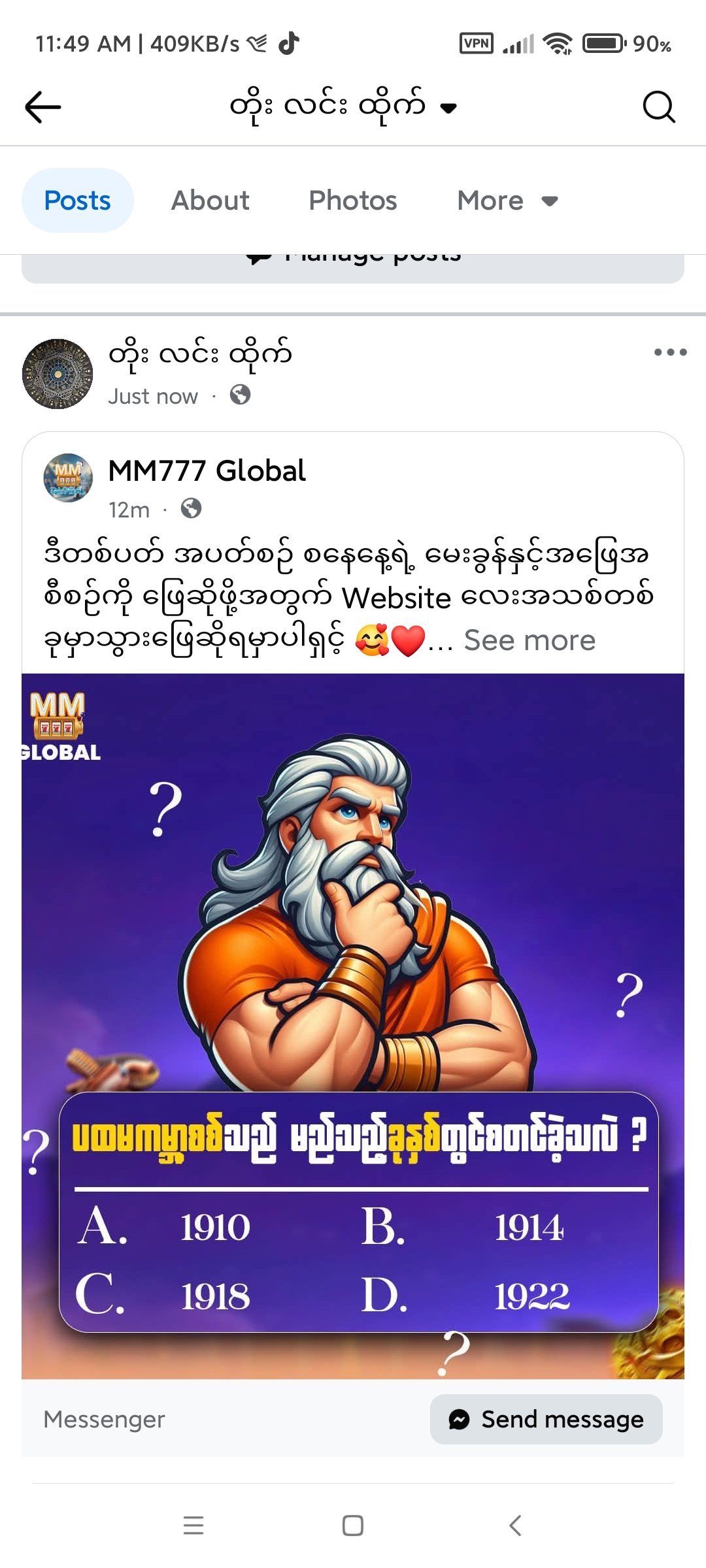This screenshot has height=1568, width=706.
Task: Open recent apps from navigation bar
Action: tap(193, 1526)
